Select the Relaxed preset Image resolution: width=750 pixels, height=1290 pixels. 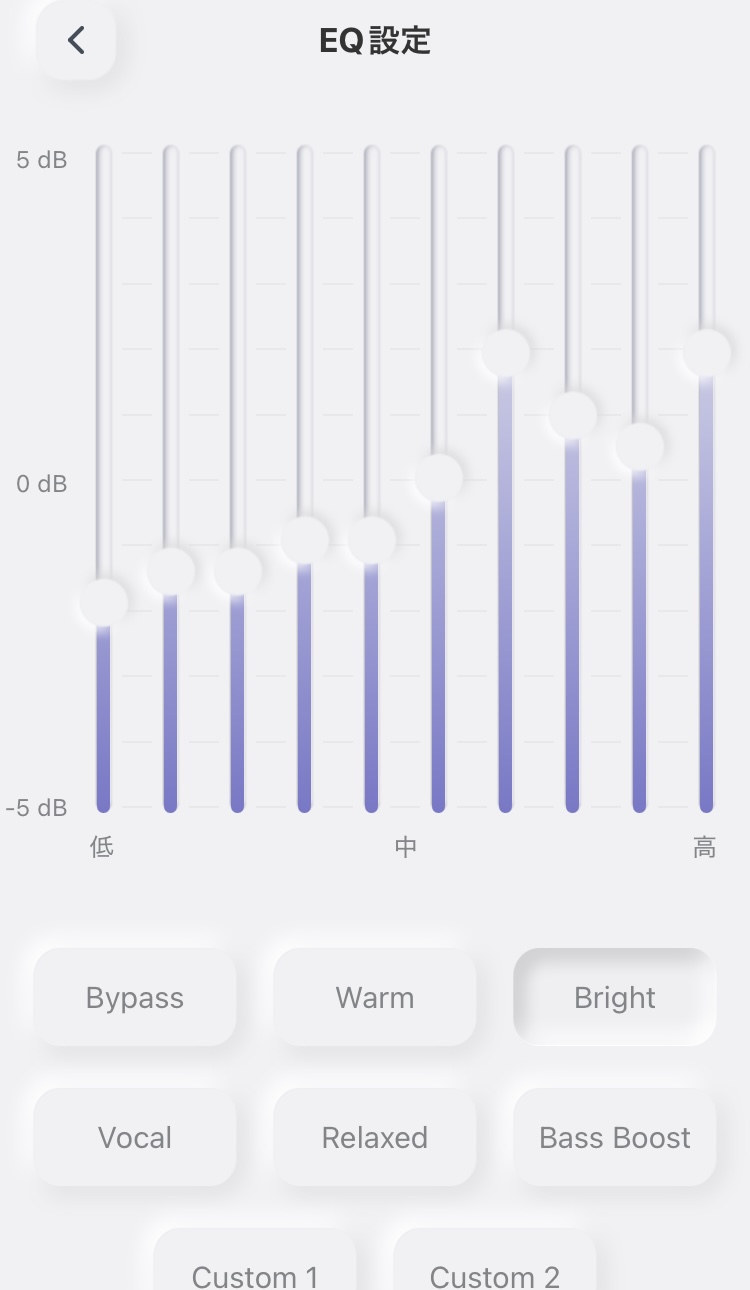tap(375, 1138)
